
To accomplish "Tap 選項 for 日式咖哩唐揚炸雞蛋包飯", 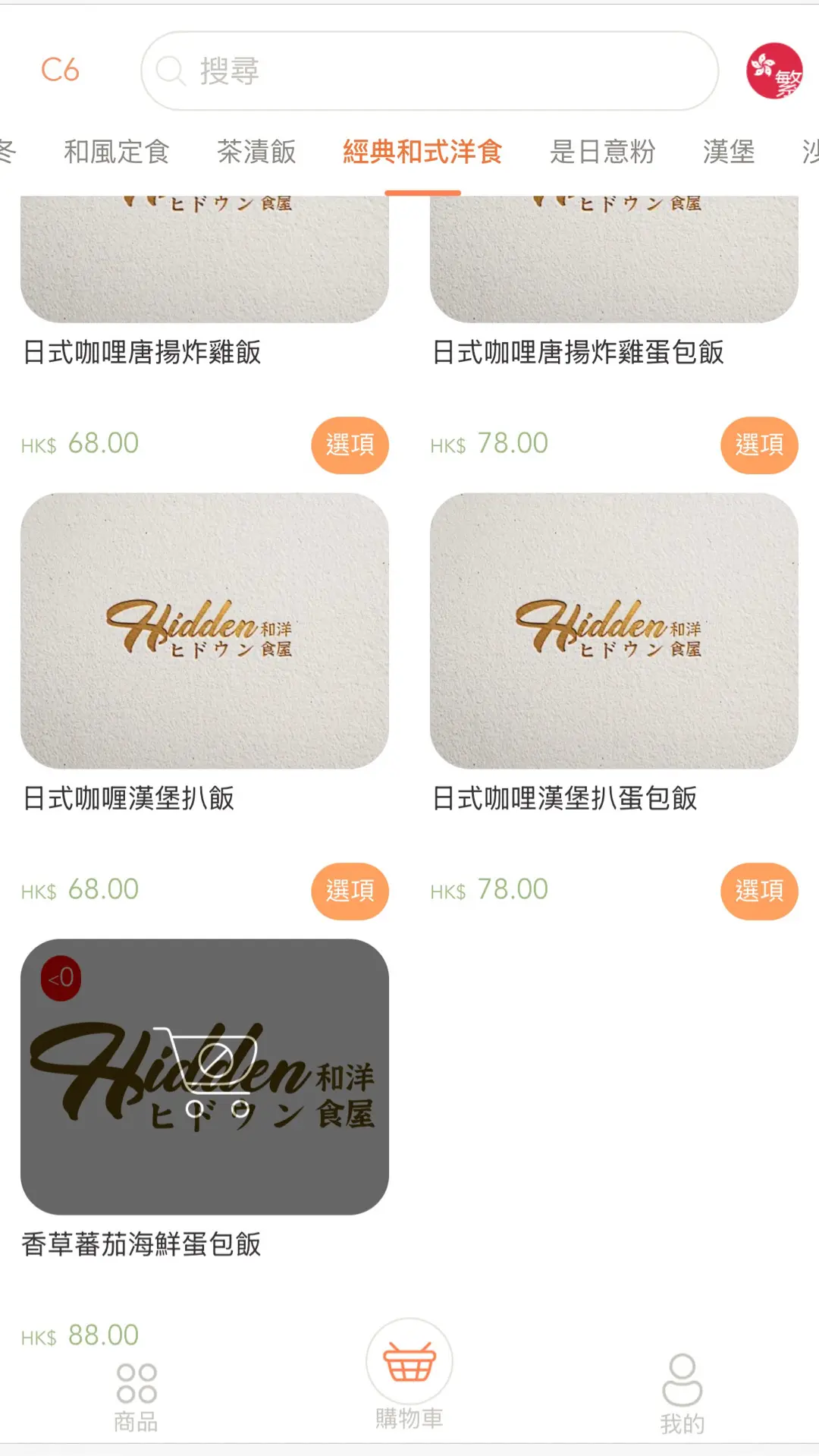I will click(x=758, y=445).
